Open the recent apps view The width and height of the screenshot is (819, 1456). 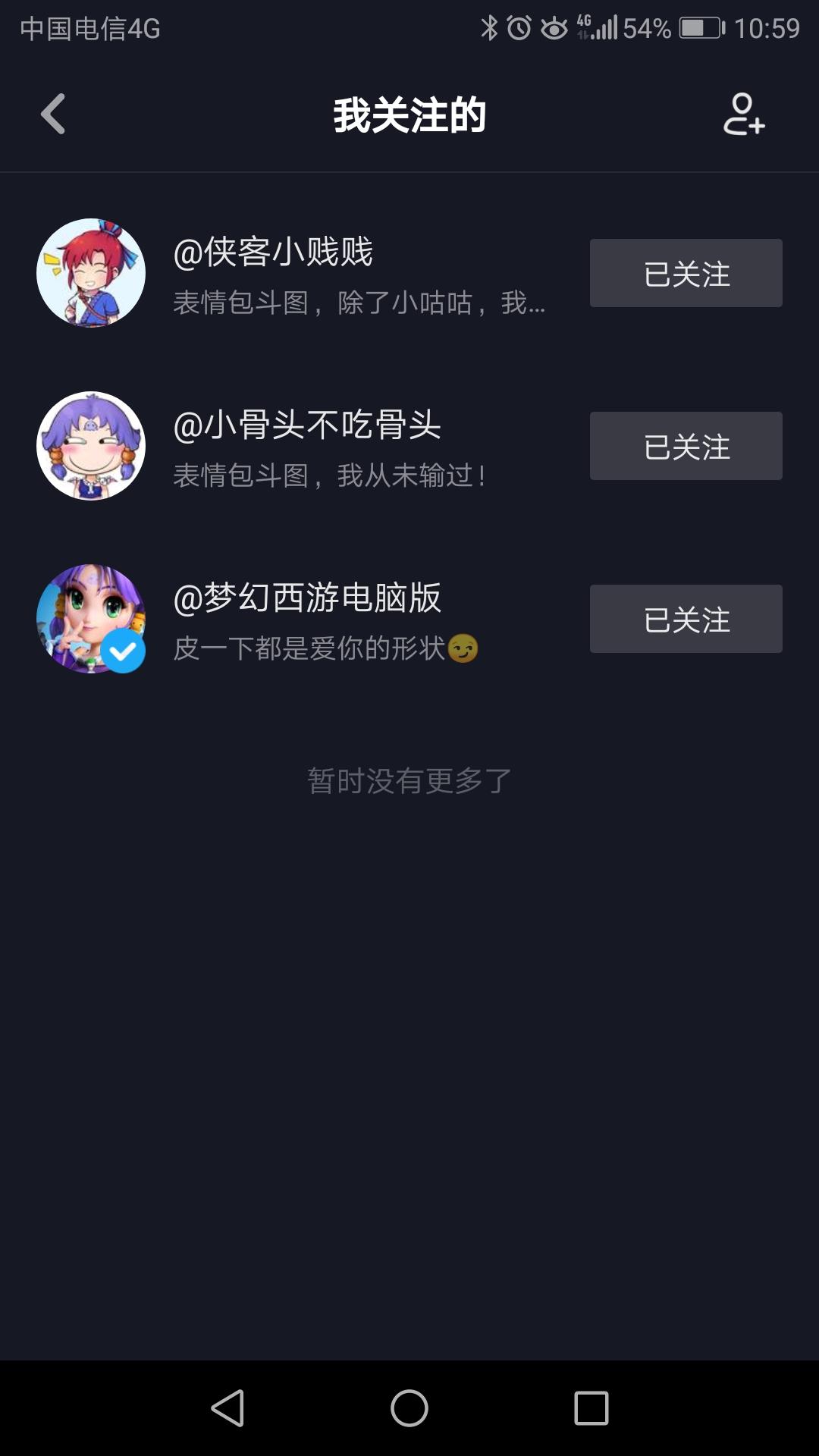click(591, 1408)
